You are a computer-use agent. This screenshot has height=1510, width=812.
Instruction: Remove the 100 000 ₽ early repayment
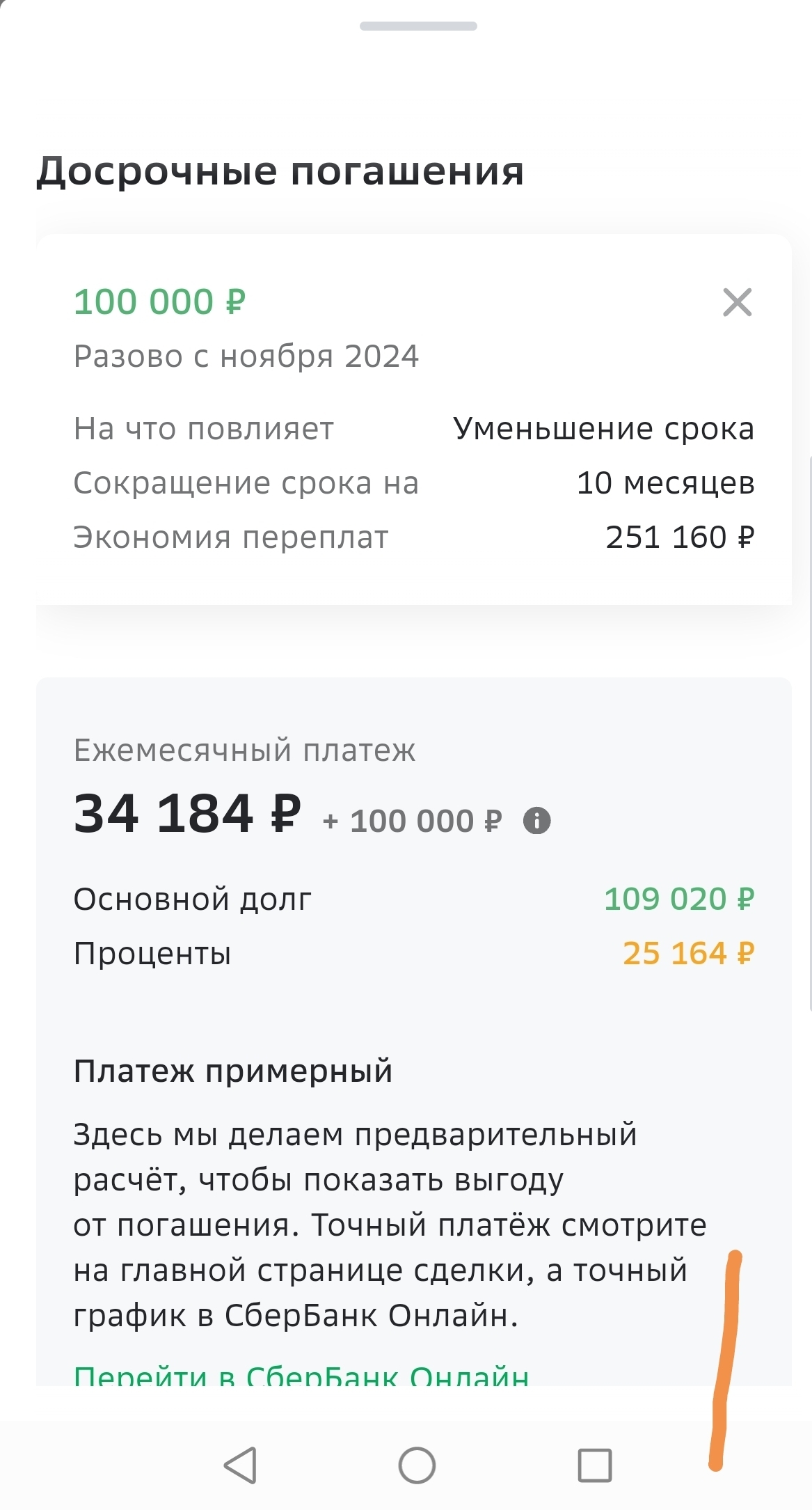737,302
